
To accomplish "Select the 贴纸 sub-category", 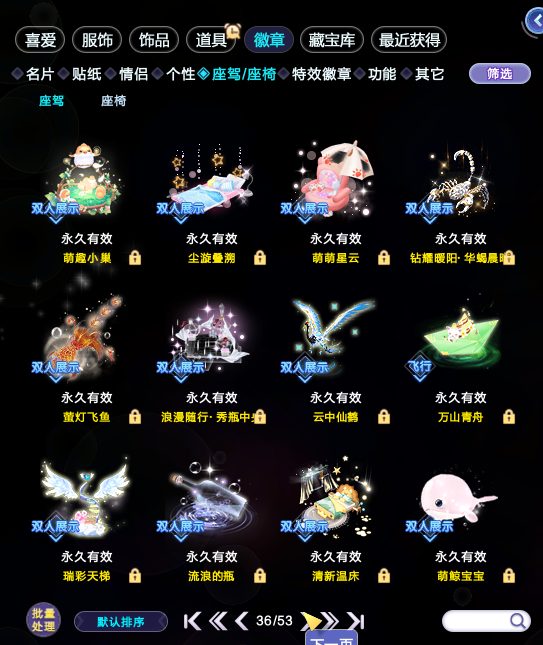I will coord(86,74).
